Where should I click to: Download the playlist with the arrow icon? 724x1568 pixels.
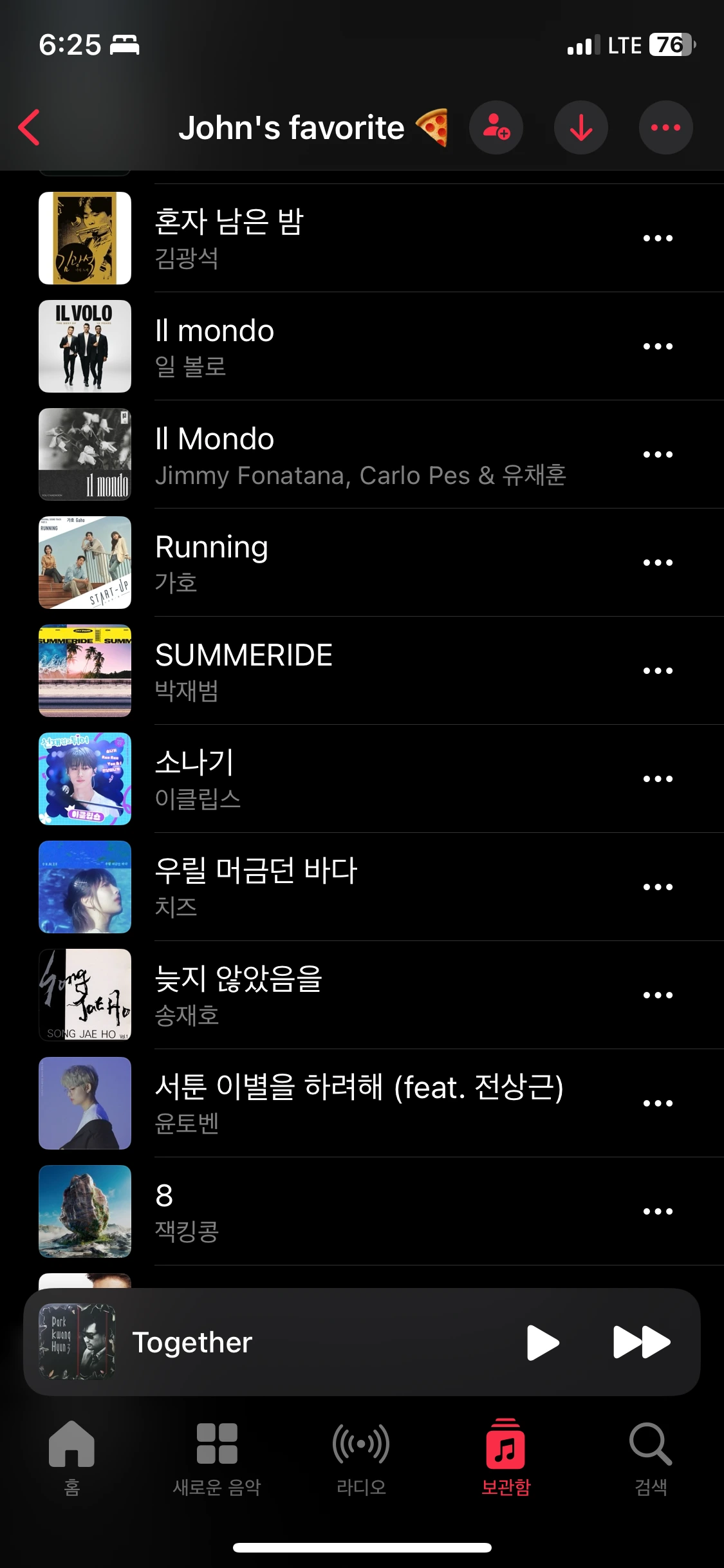coord(580,127)
